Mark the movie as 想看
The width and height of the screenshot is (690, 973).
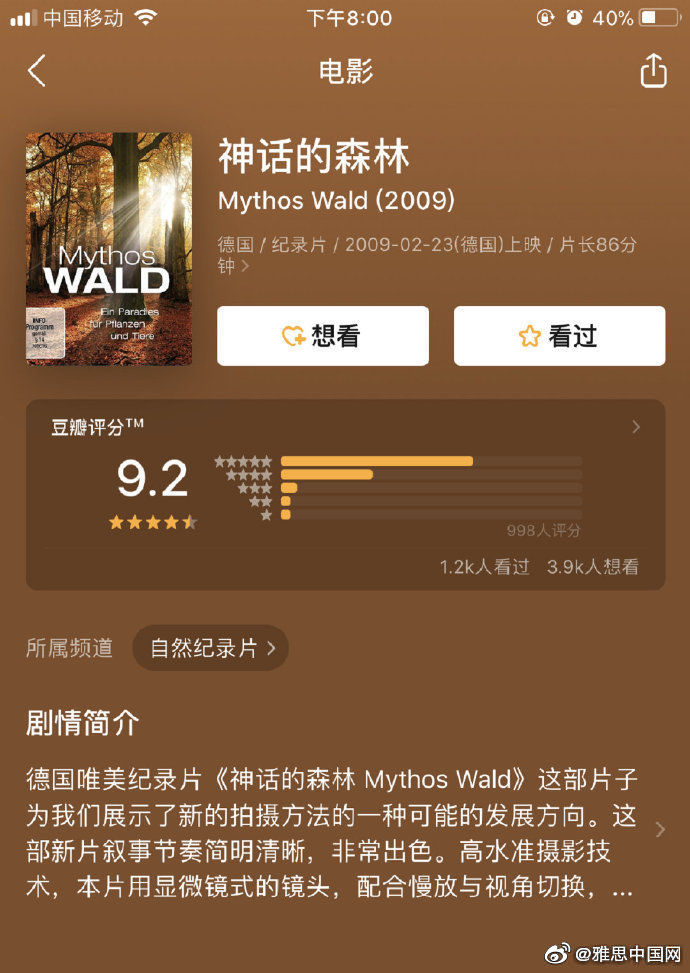point(323,336)
